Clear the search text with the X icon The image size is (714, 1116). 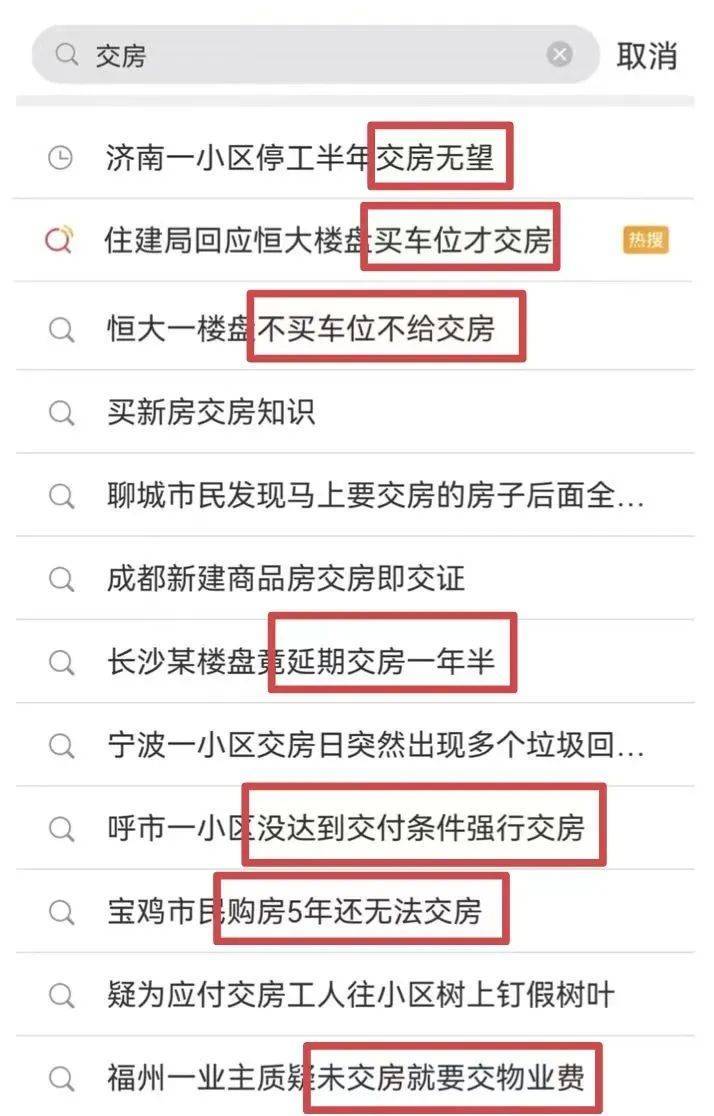[560, 55]
